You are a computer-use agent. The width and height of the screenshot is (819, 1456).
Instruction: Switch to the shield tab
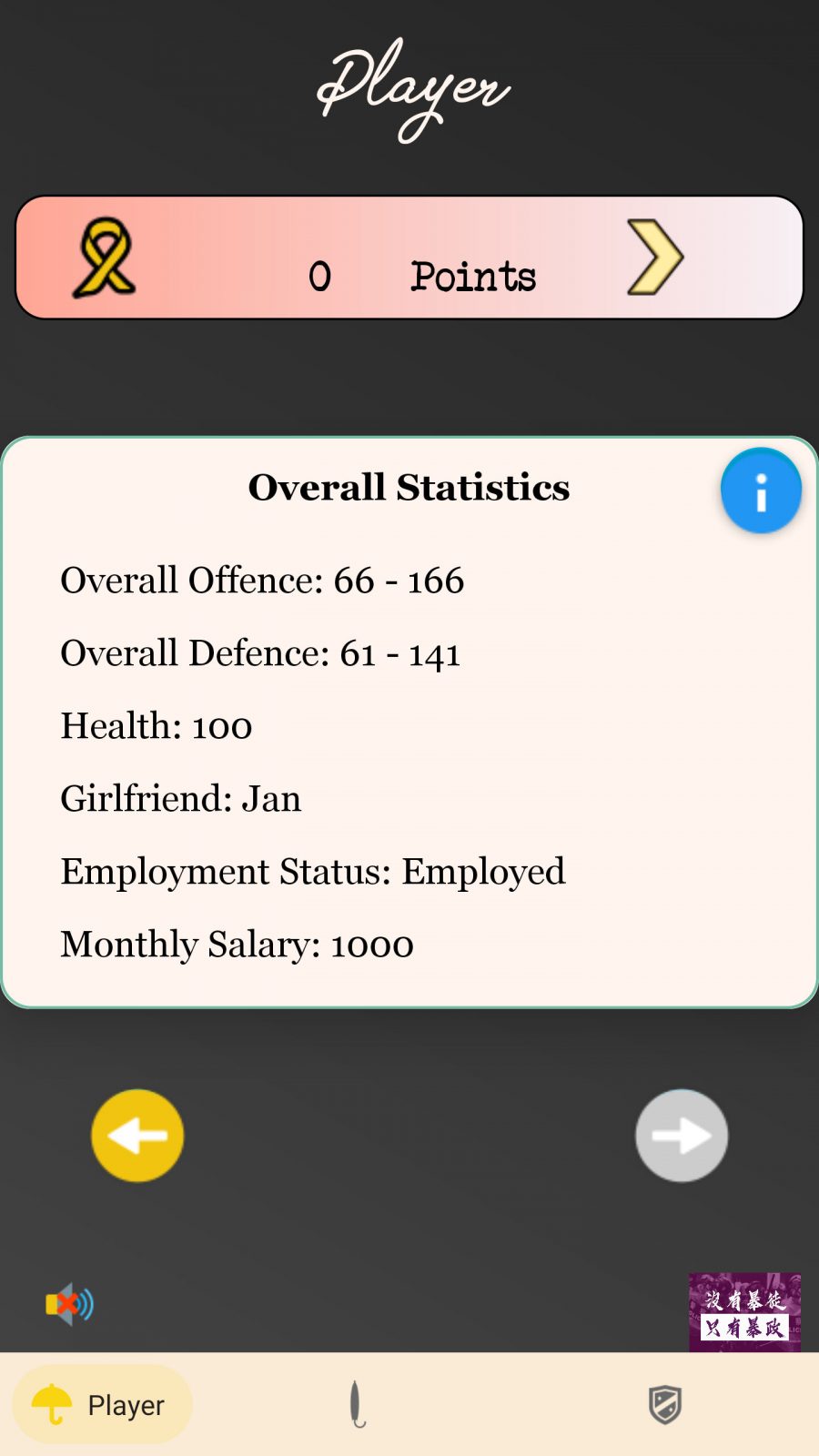(665, 1404)
